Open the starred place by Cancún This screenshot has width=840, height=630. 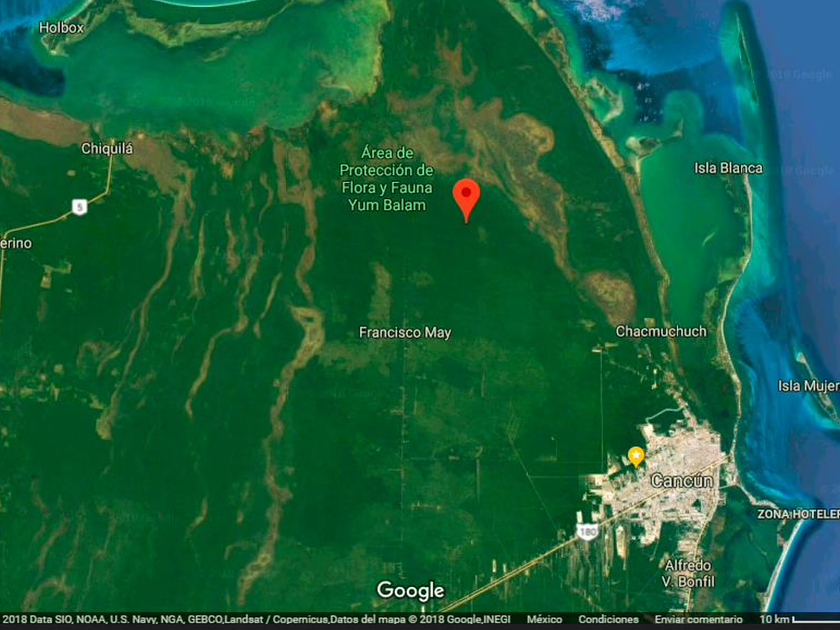[x=636, y=456]
